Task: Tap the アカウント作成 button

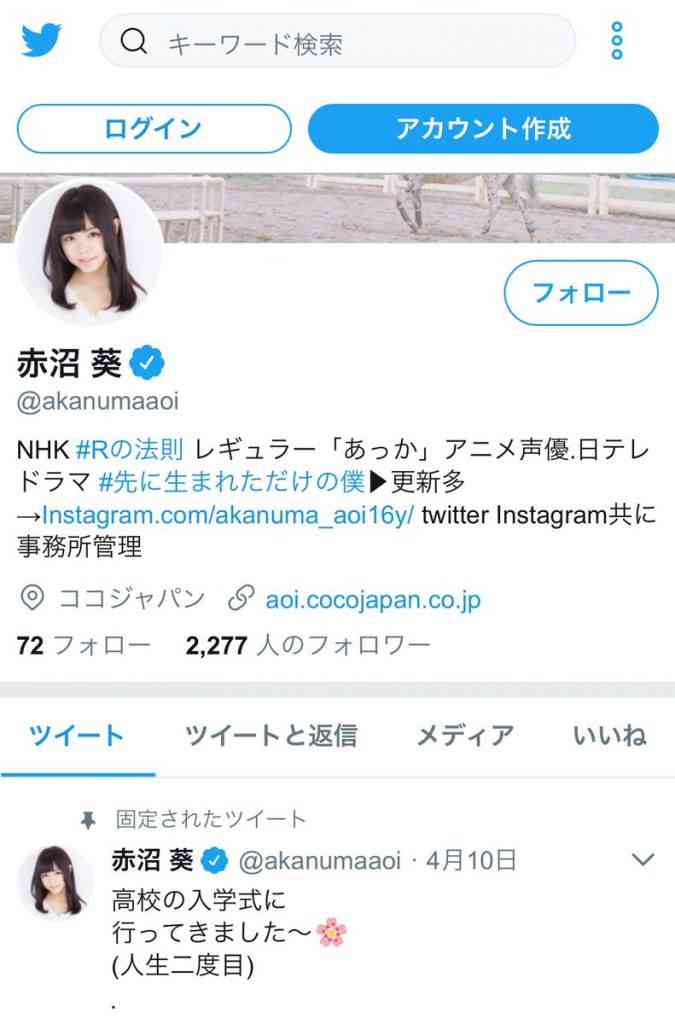Action: (x=483, y=128)
